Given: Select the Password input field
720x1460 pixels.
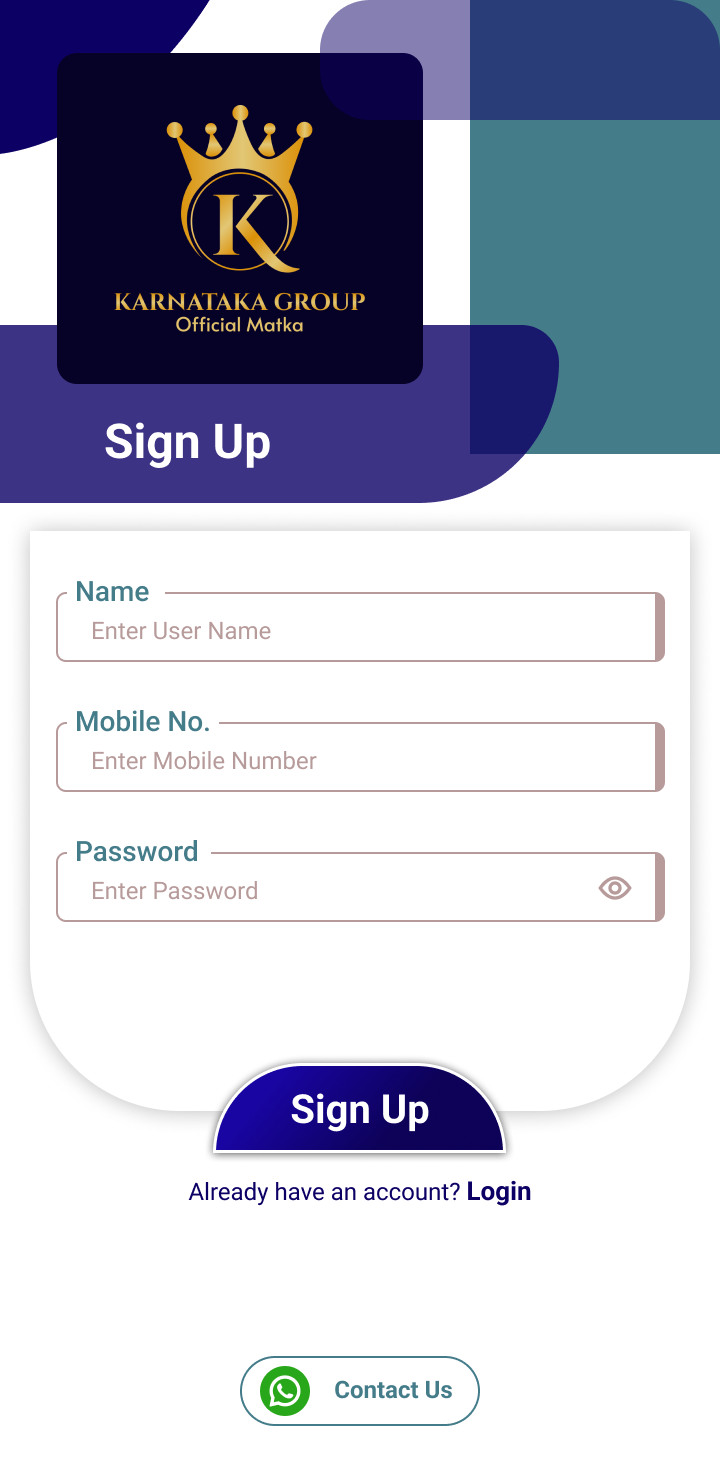Looking at the screenshot, I should tap(360, 888).
